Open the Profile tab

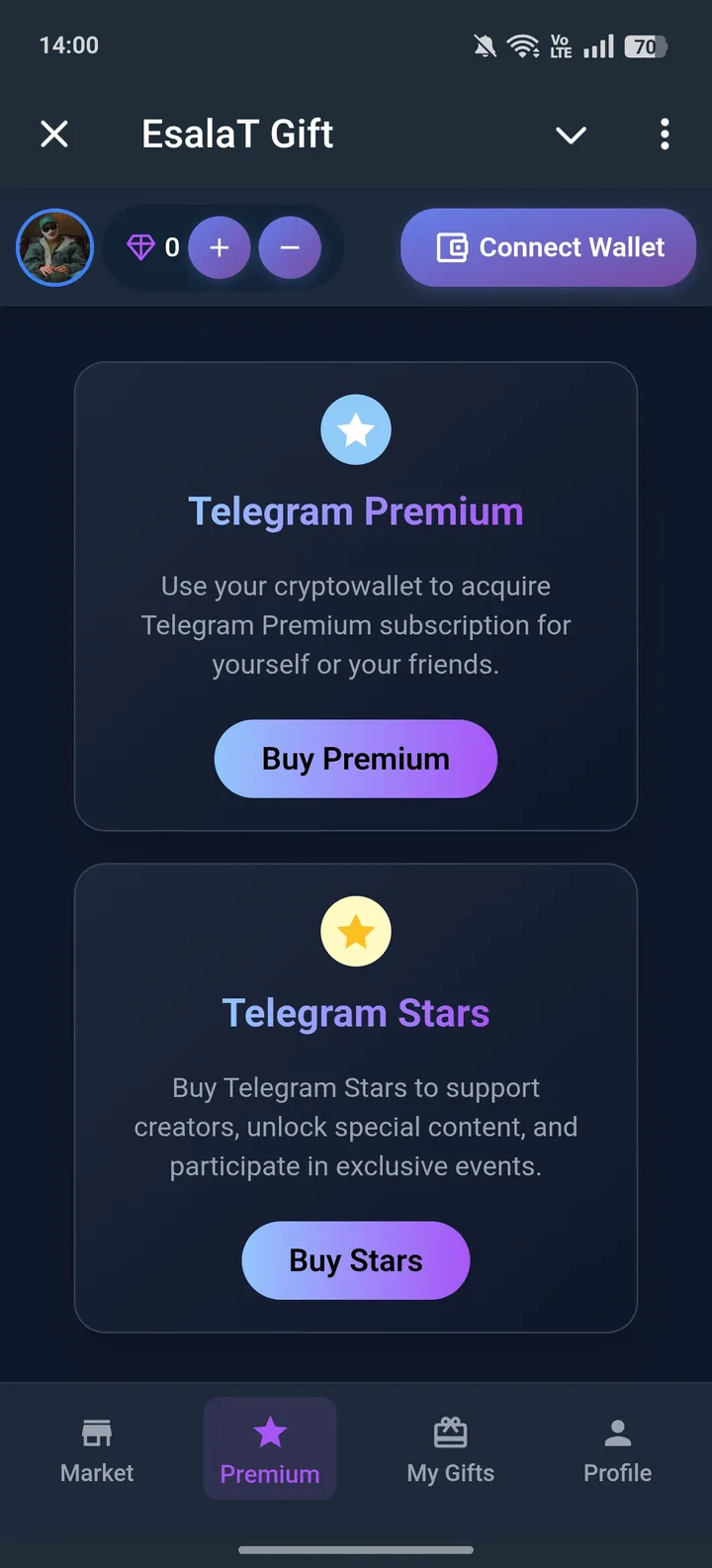617,1449
